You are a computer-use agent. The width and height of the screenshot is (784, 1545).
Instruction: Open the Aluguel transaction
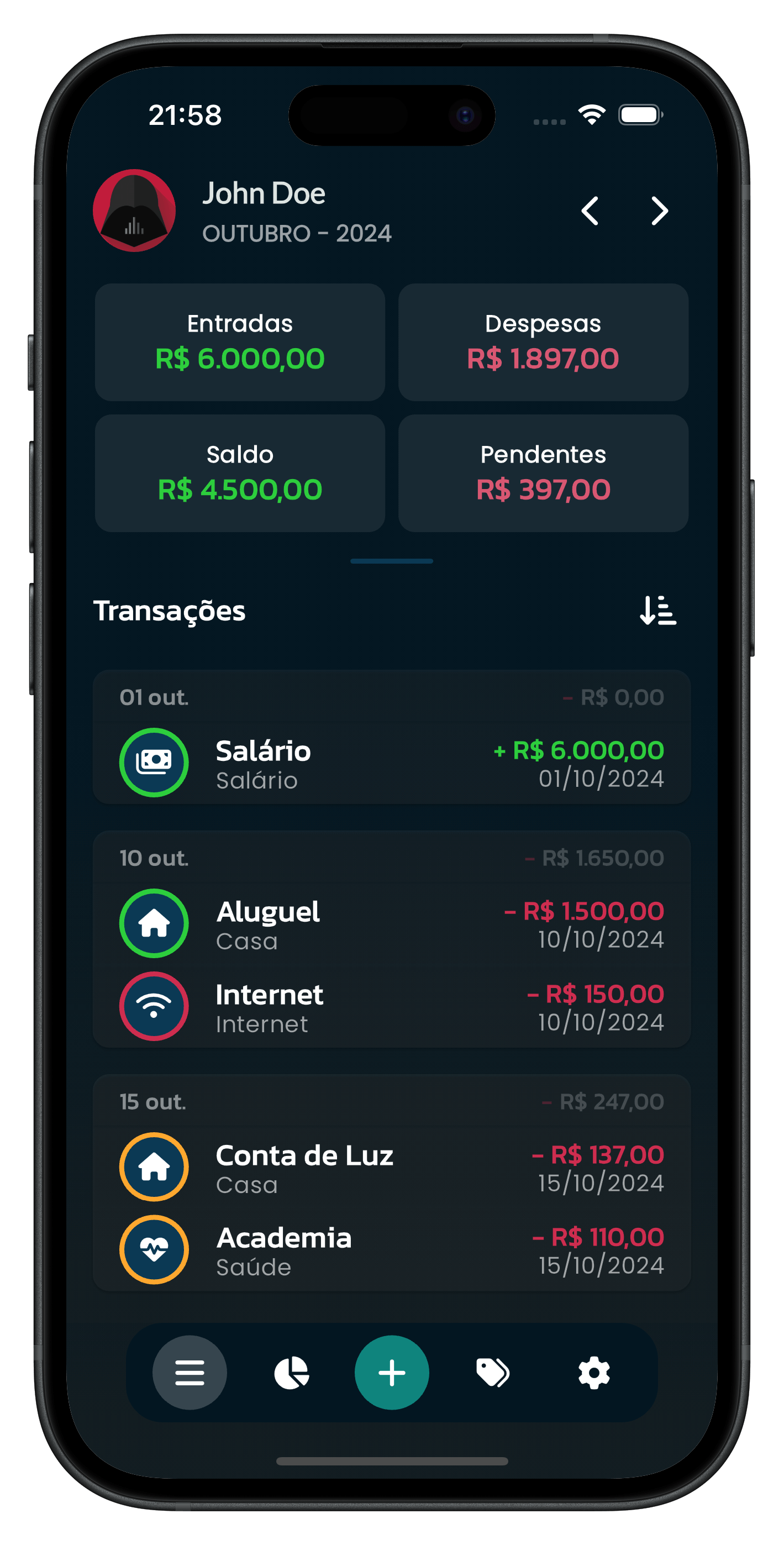point(391,924)
